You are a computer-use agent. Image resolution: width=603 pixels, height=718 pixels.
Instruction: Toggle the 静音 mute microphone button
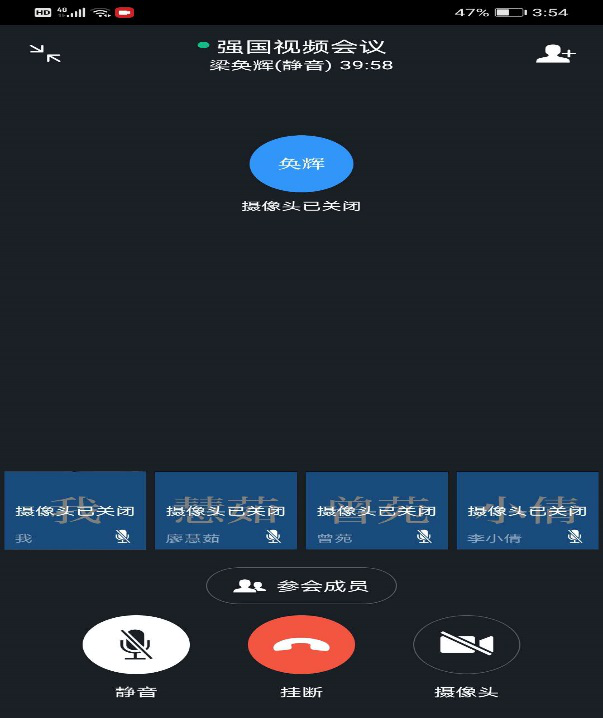pos(135,645)
